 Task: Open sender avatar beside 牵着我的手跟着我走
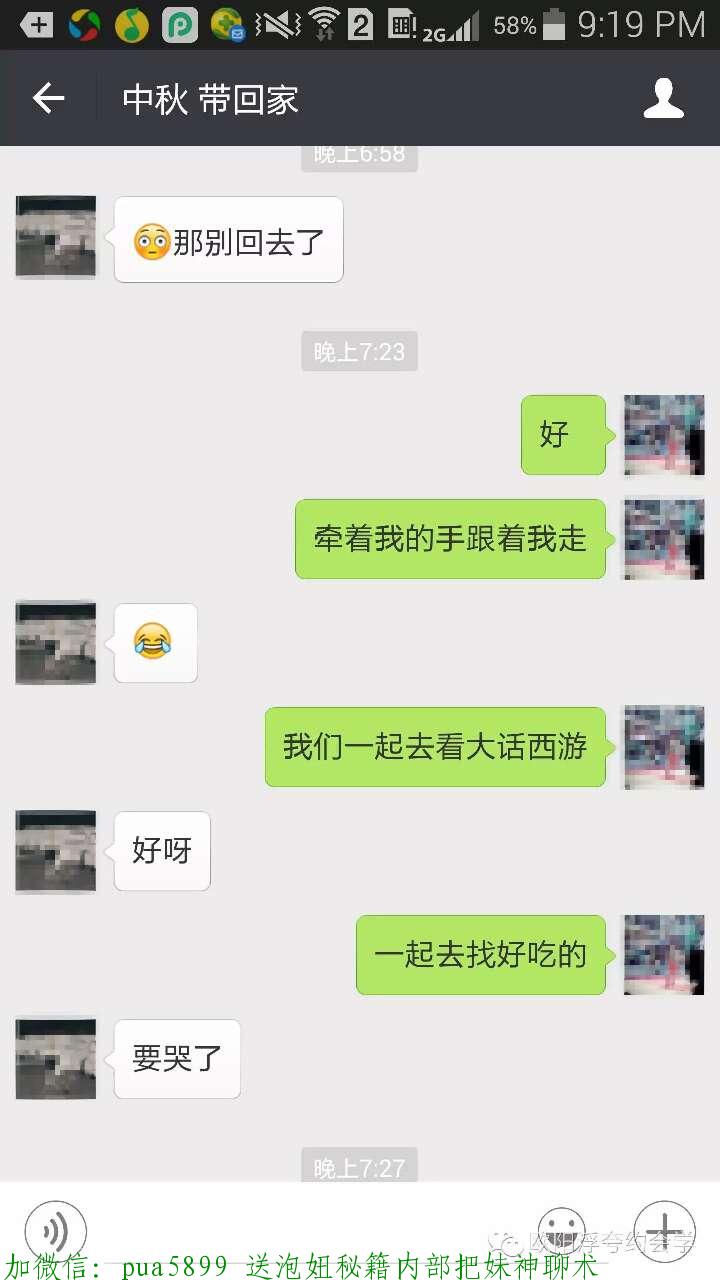(x=664, y=539)
